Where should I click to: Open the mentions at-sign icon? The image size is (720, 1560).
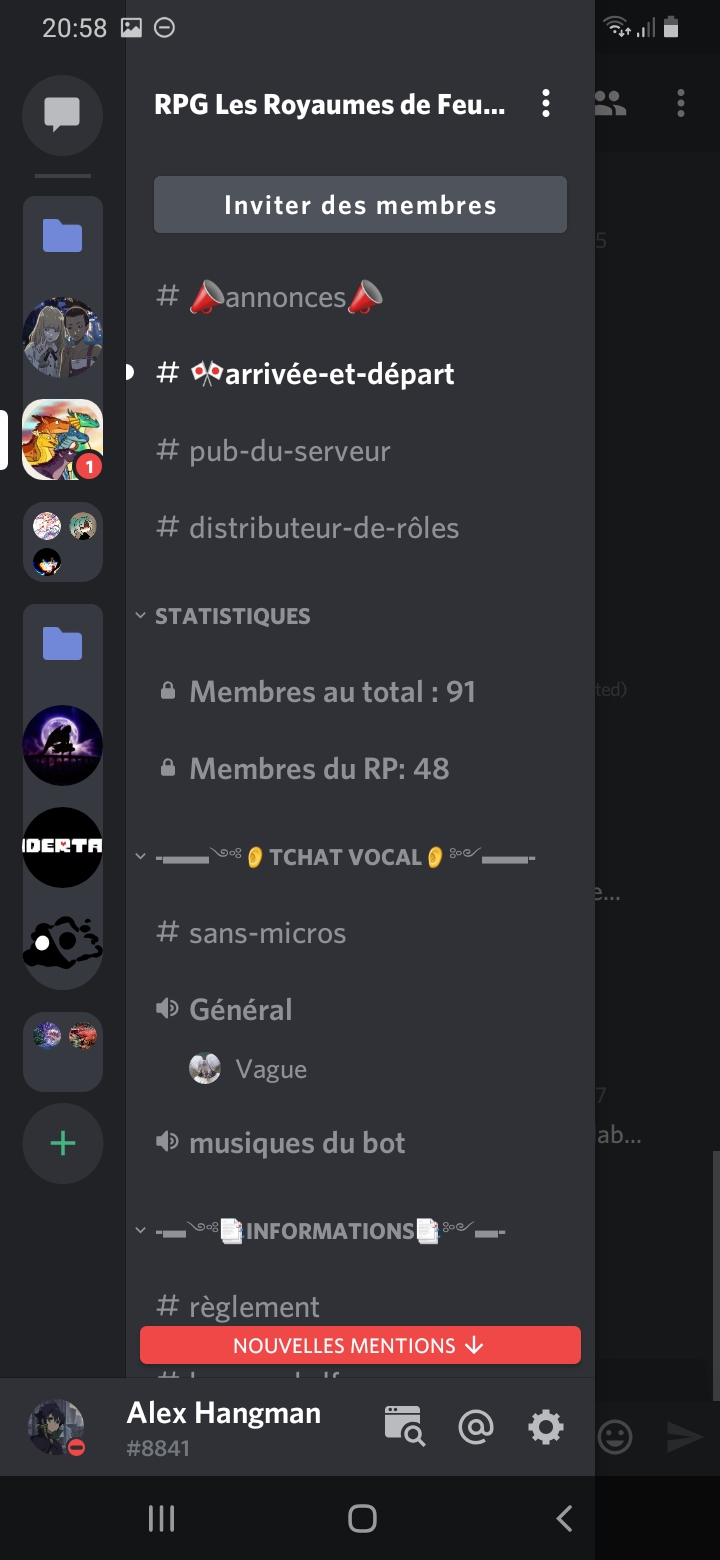(475, 1427)
